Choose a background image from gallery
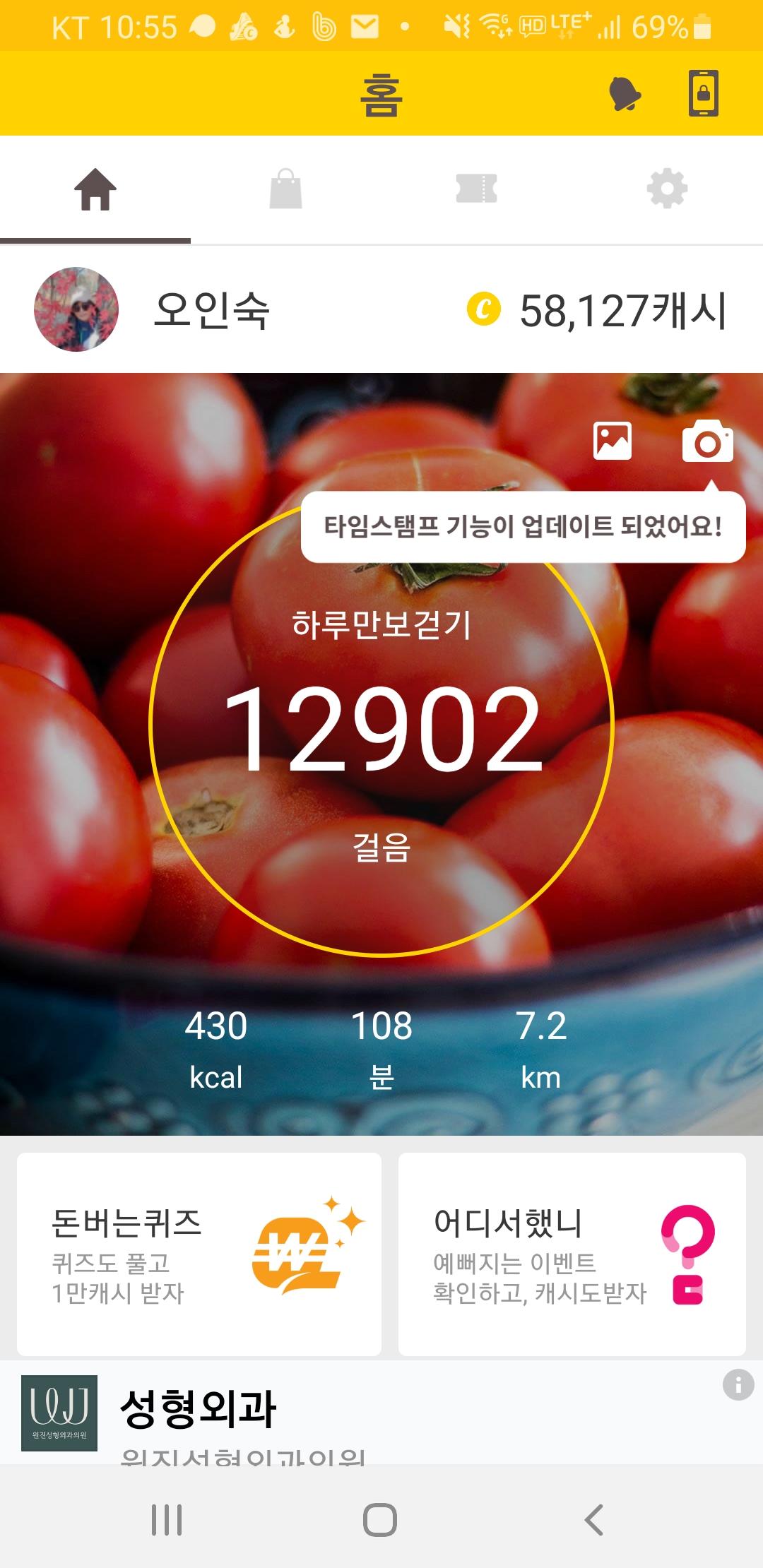 pyautogui.click(x=613, y=441)
